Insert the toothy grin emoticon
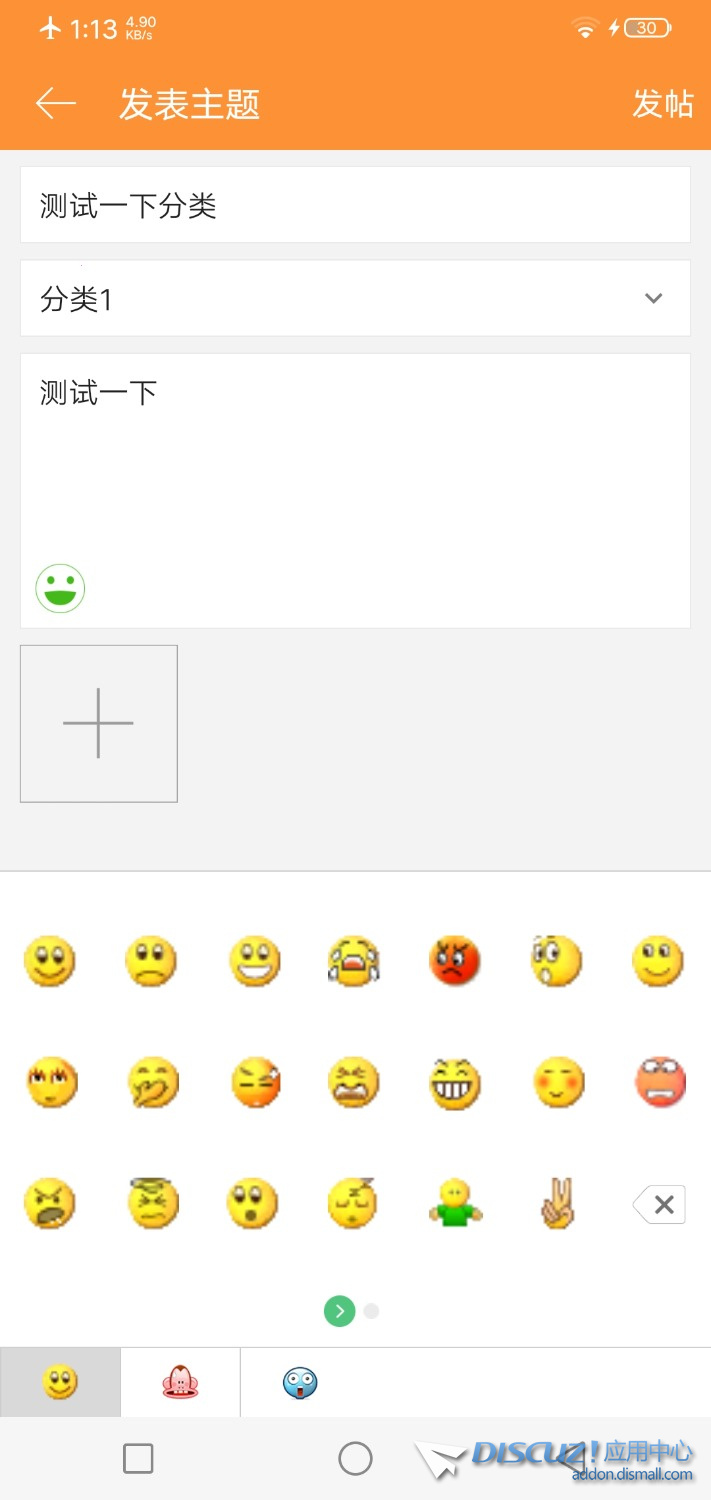 pos(455,1083)
